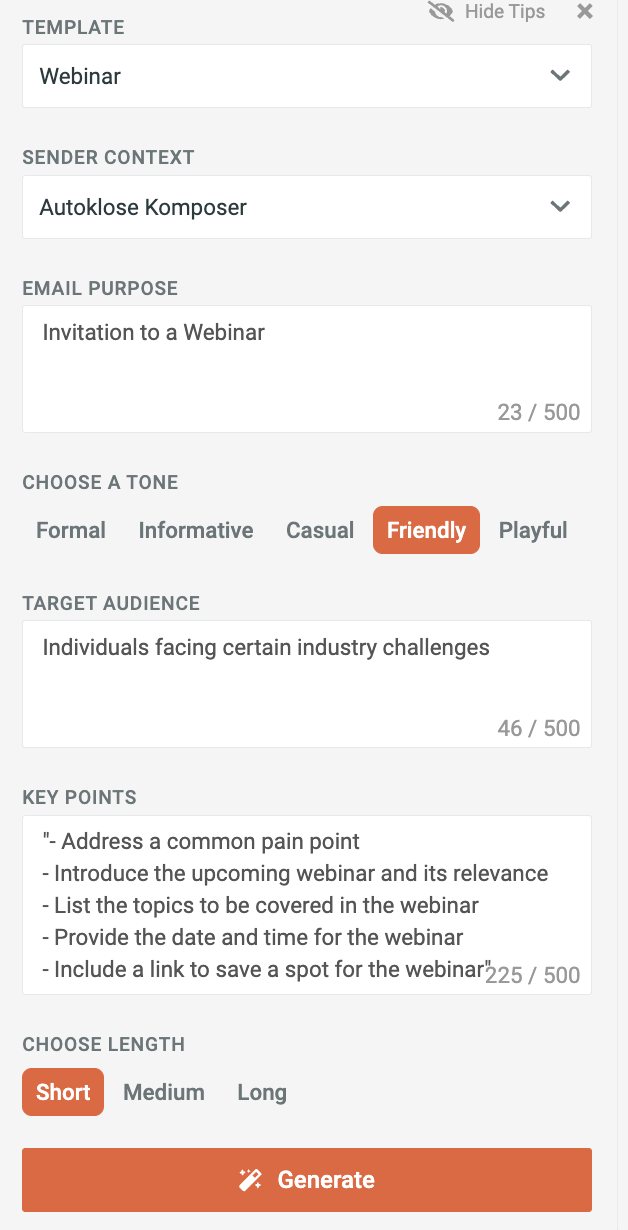Open the Template dropdown showing Webinar
Image resolution: width=628 pixels, height=1230 pixels.
[307, 76]
